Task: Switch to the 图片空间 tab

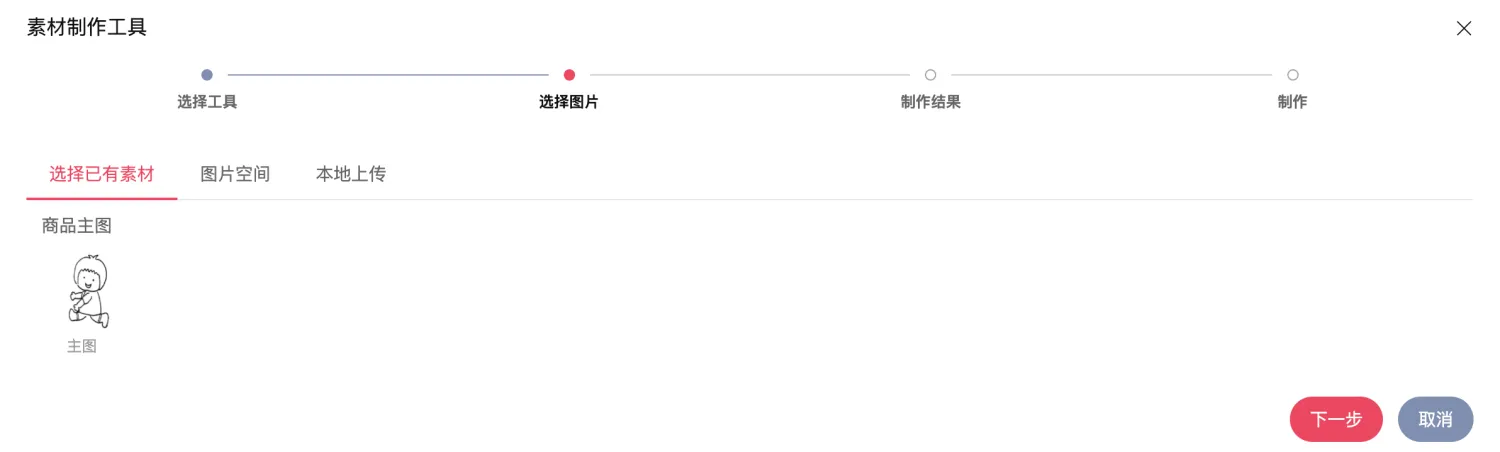Action: [x=235, y=174]
